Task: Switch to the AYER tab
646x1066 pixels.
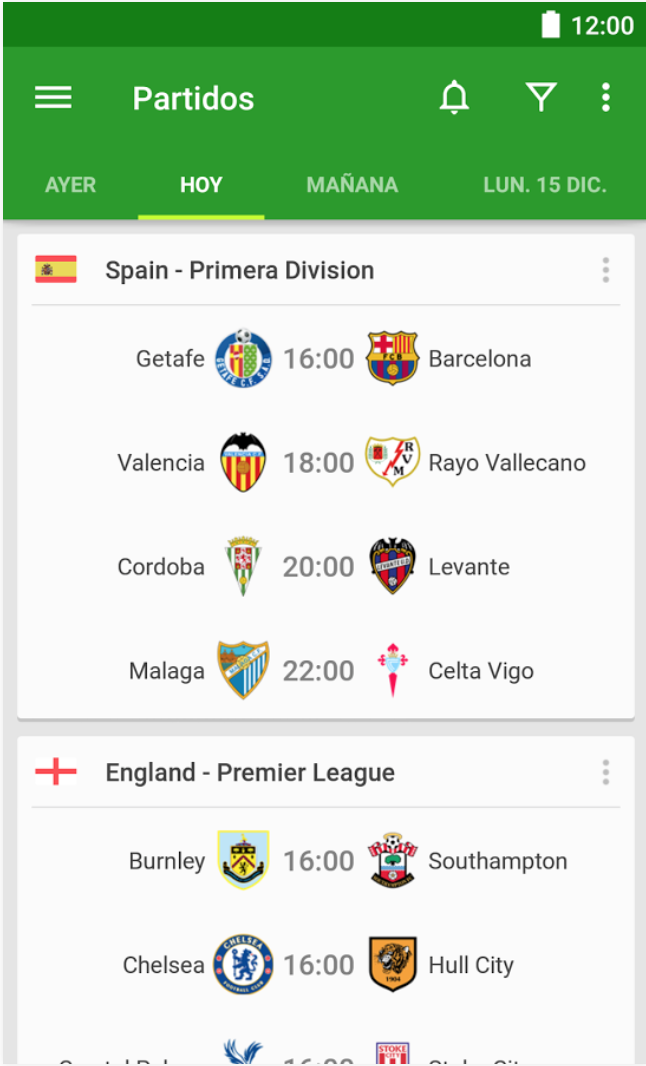Action: [71, 185]
